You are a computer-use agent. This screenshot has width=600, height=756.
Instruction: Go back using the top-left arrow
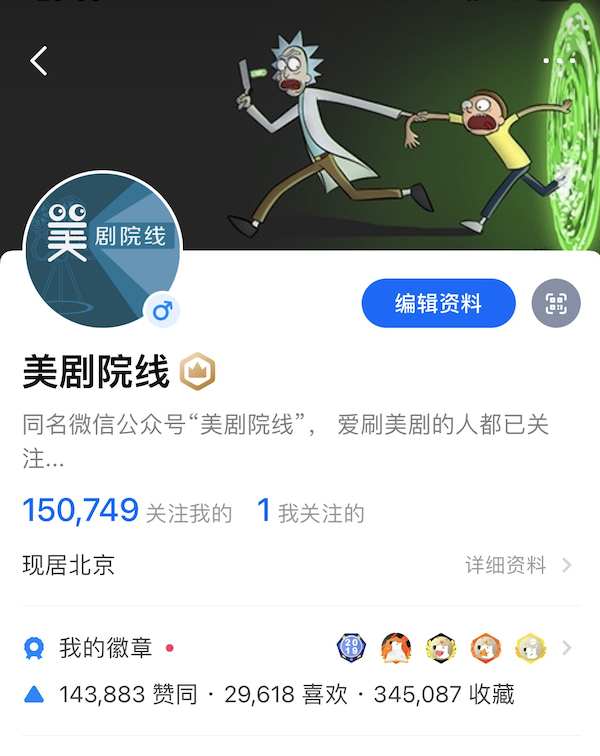point(39,61)
